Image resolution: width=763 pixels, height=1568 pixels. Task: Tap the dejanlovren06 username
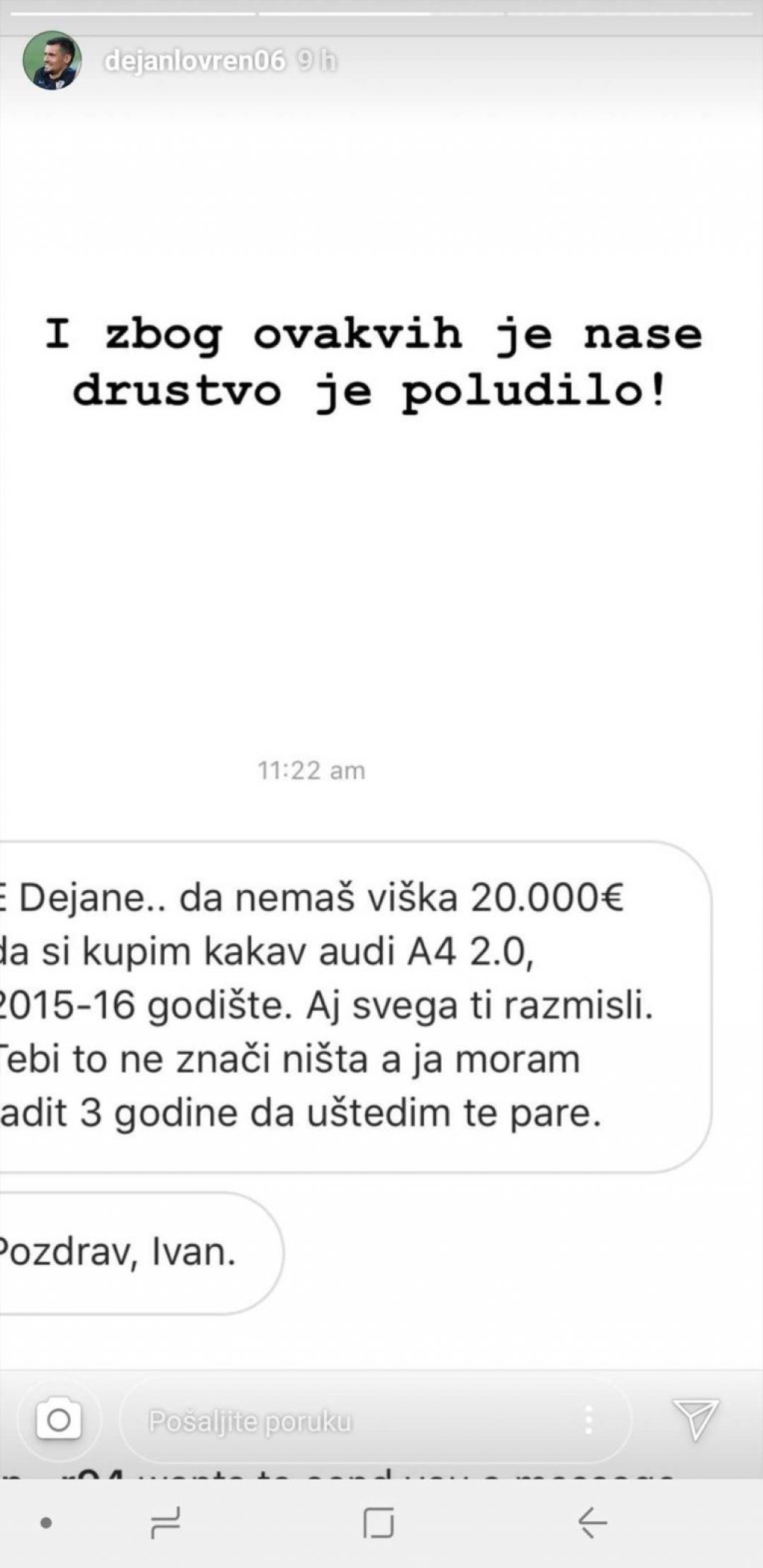pos(195,61)
